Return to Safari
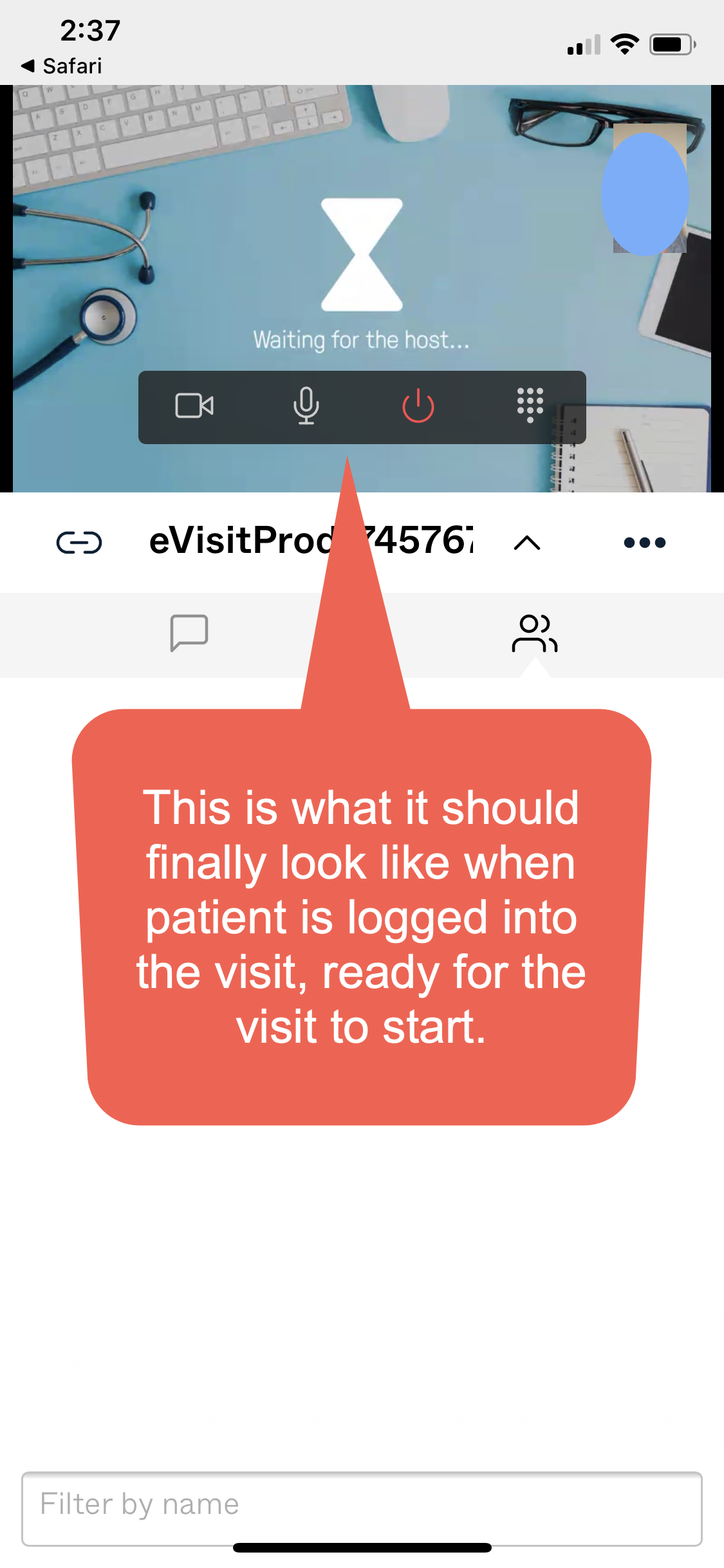The image size is (724, 1568). pyautogui.click(x=62, y=66)
